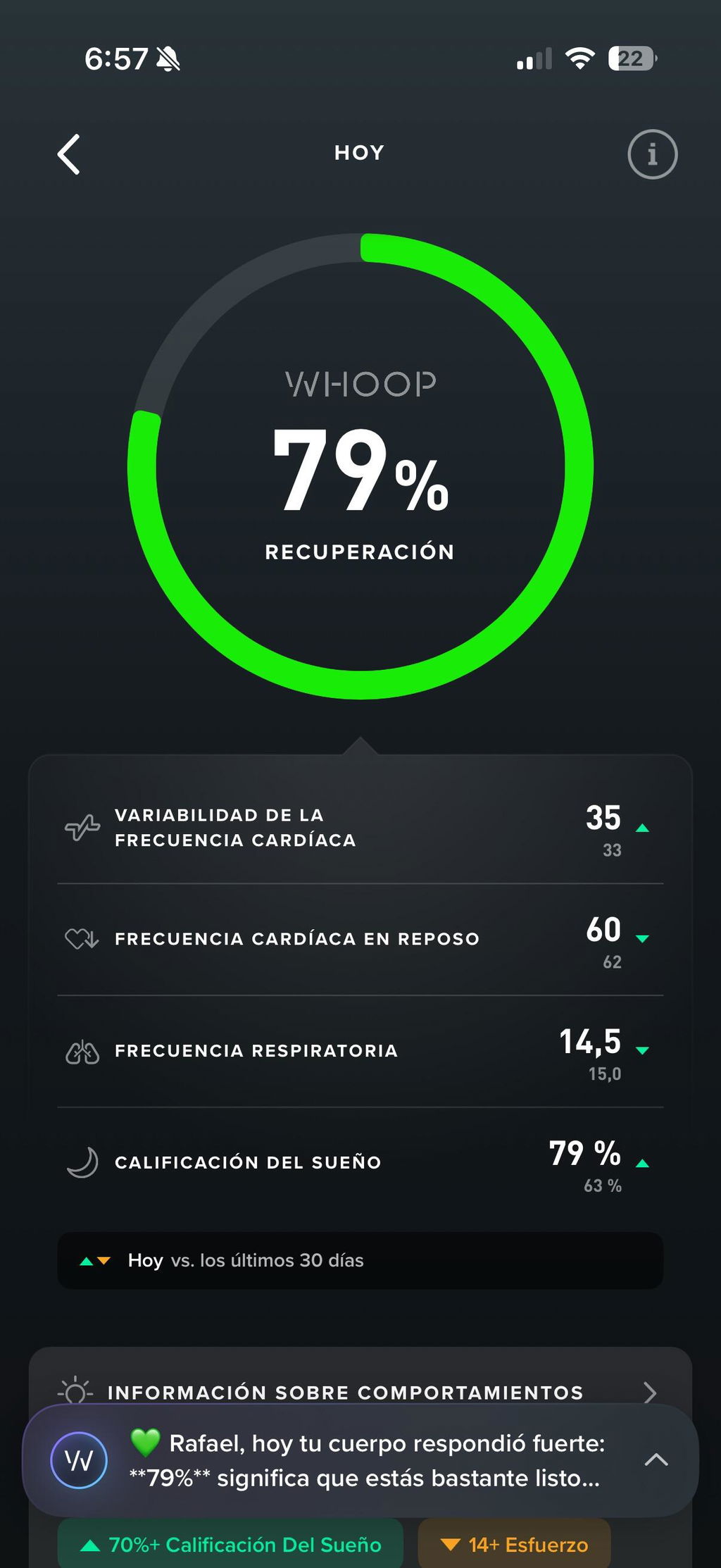Open Variabilidad de la frecuencia cardíaca details
This screenshot has width=721, height=1568.
(360, 828)
